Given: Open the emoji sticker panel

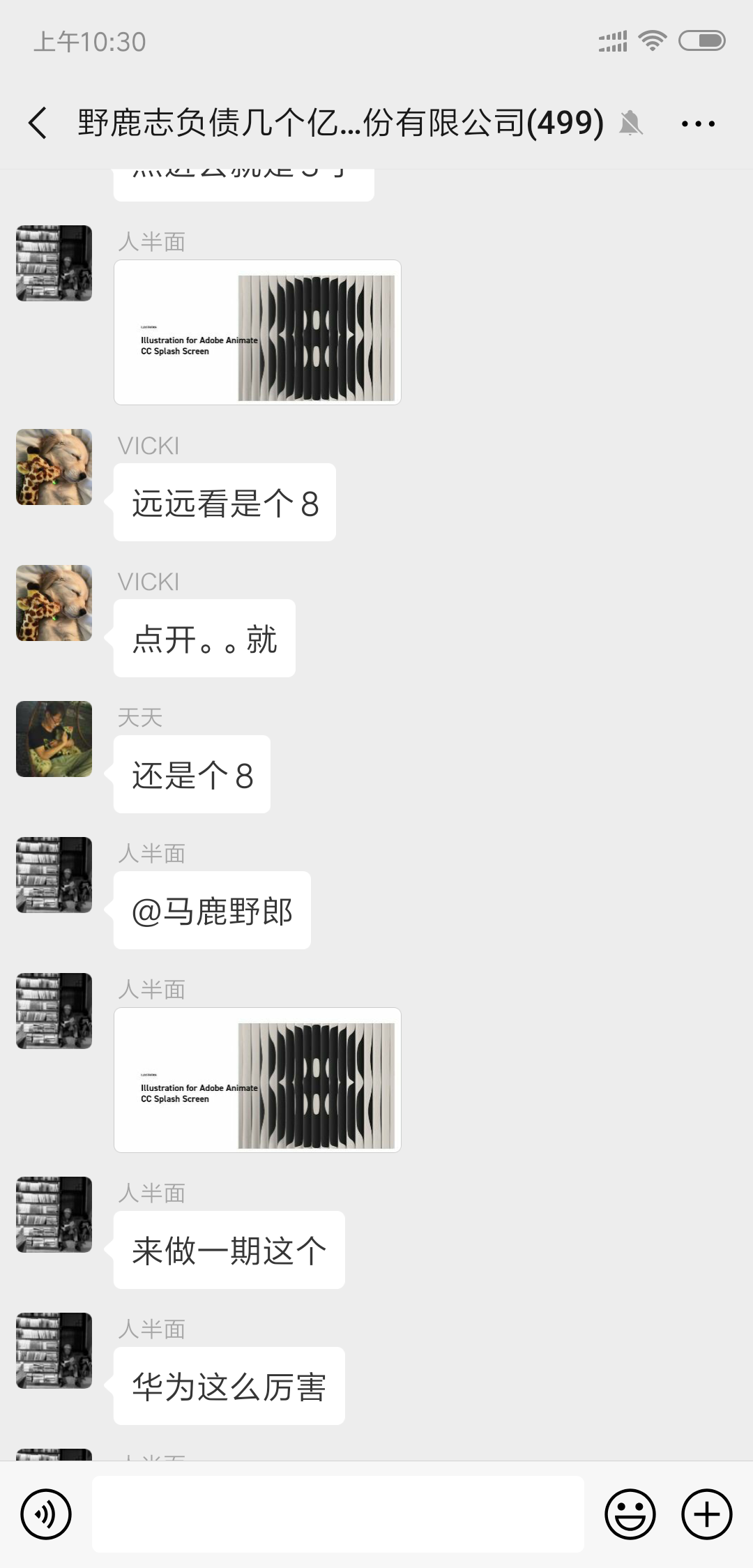Looking at the screenshot, I should tap(630, 1514).
